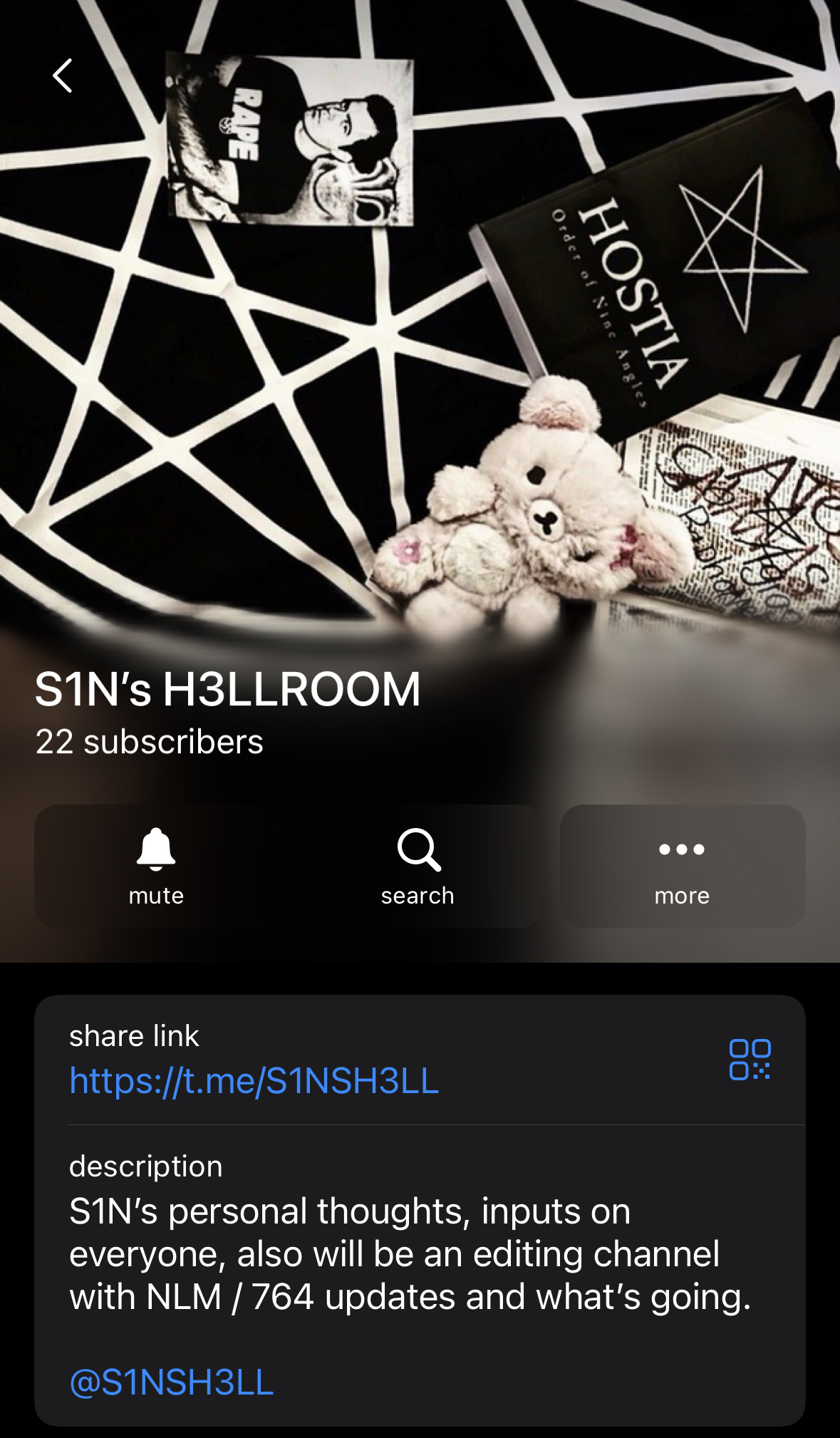
Task: Open the @S1NSH3LL mention in description
Action: [172, 1382]
